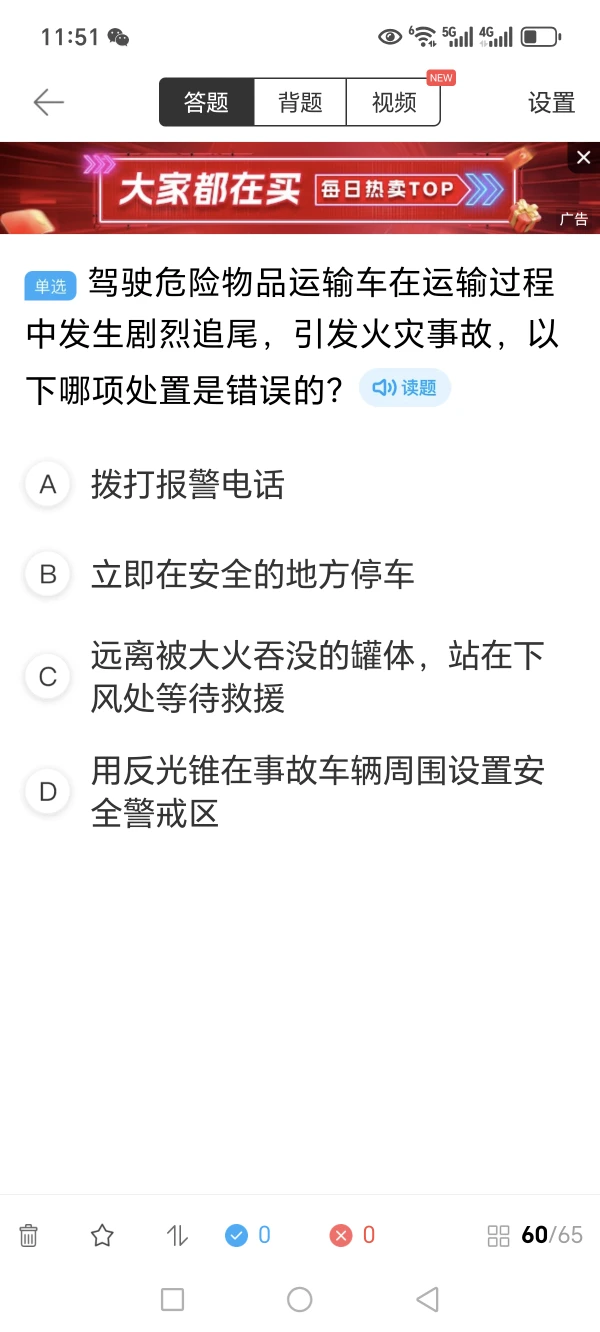The height and width of the screenshot is (1332, 600).
Task: Tap the system home button
Action: (x=299, y=1299)
